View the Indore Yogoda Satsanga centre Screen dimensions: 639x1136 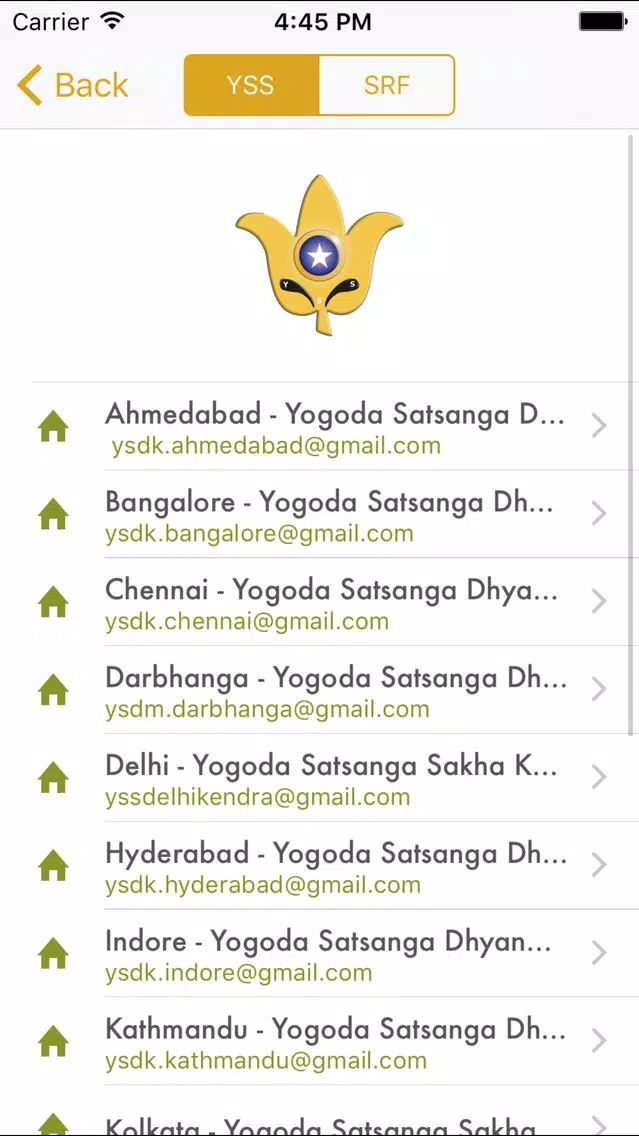320,953
